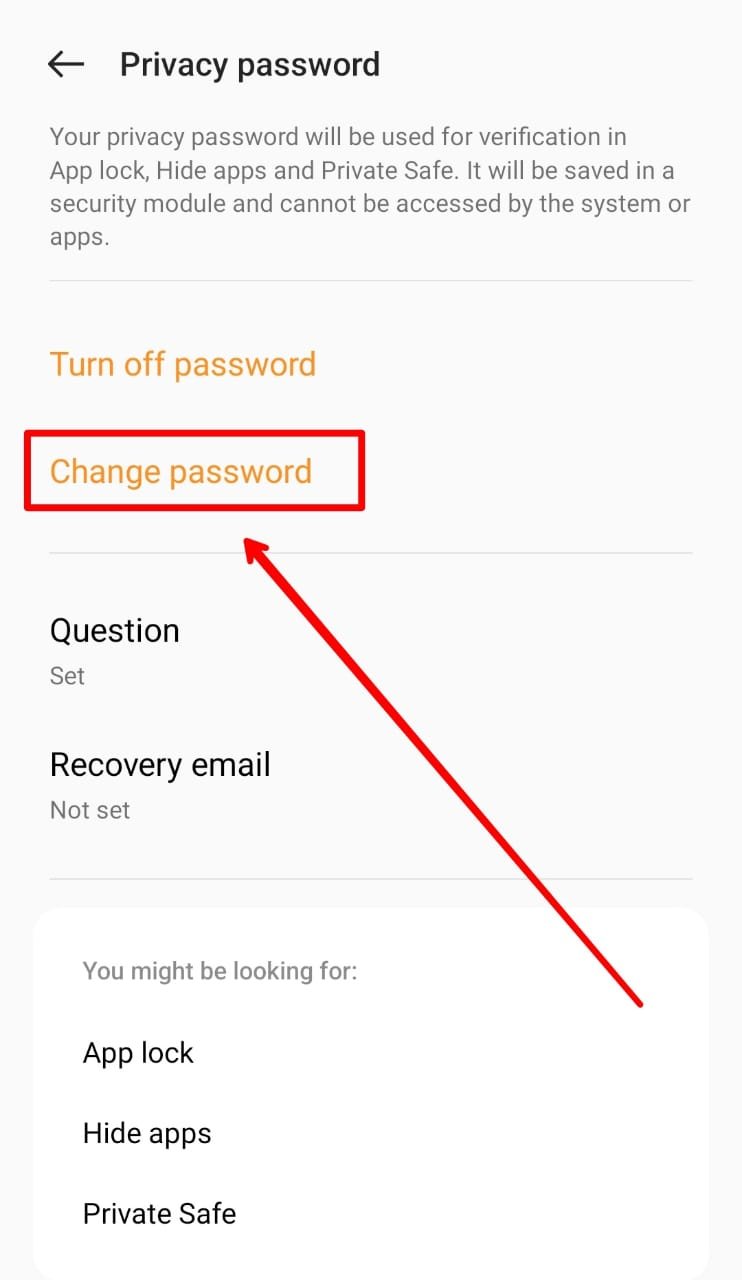Open Private Safe
742x1280 pixels.
pos(371,1213)
